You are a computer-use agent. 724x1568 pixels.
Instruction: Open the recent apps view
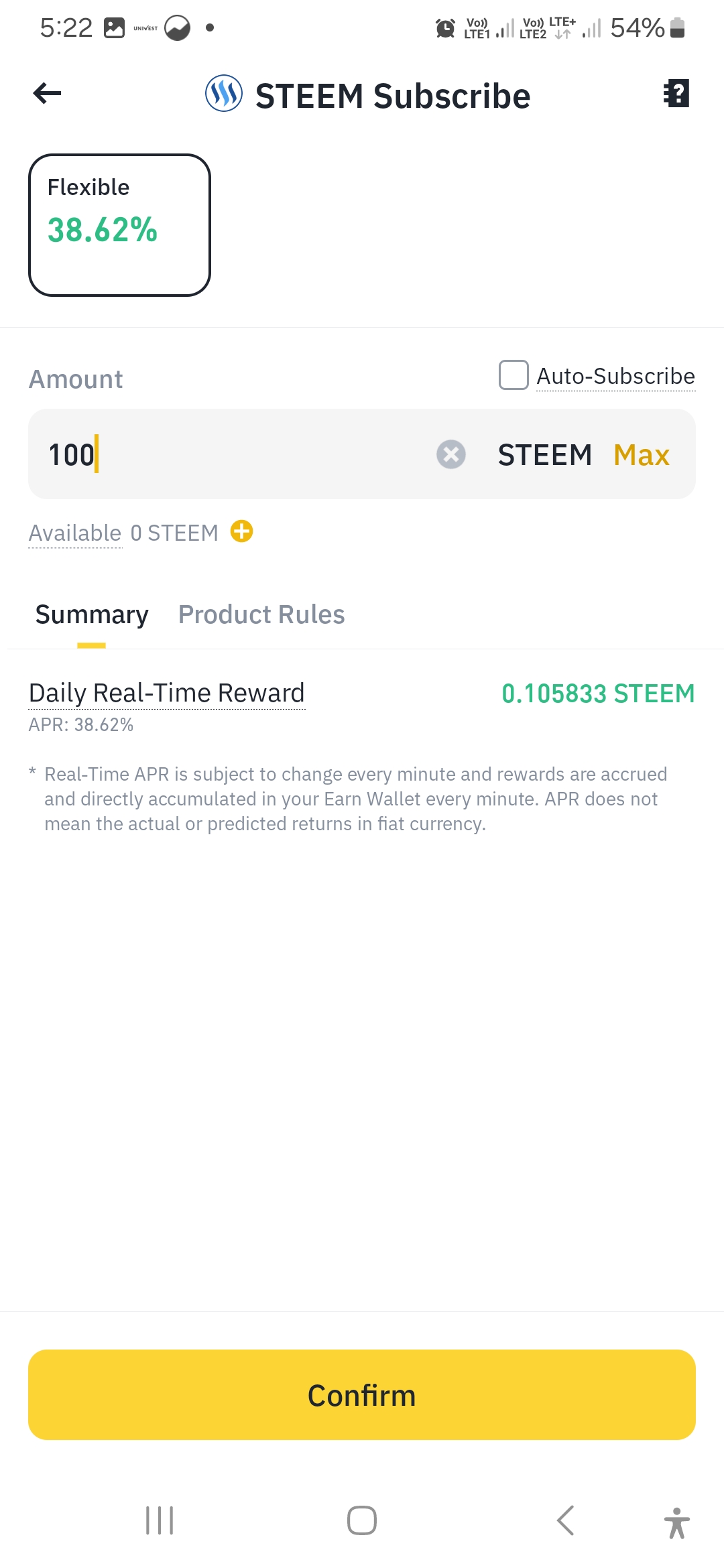[160, 1520]
